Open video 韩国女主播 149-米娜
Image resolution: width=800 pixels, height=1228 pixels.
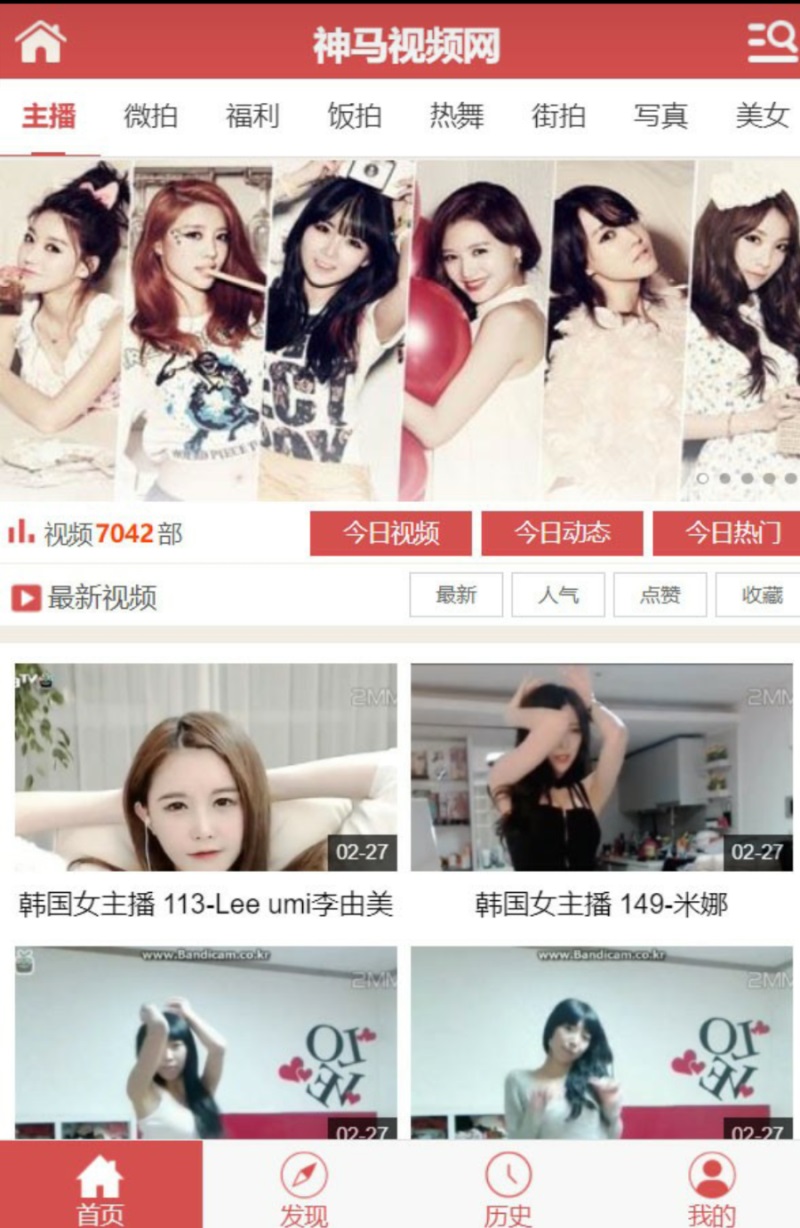(x=601, y=768)
